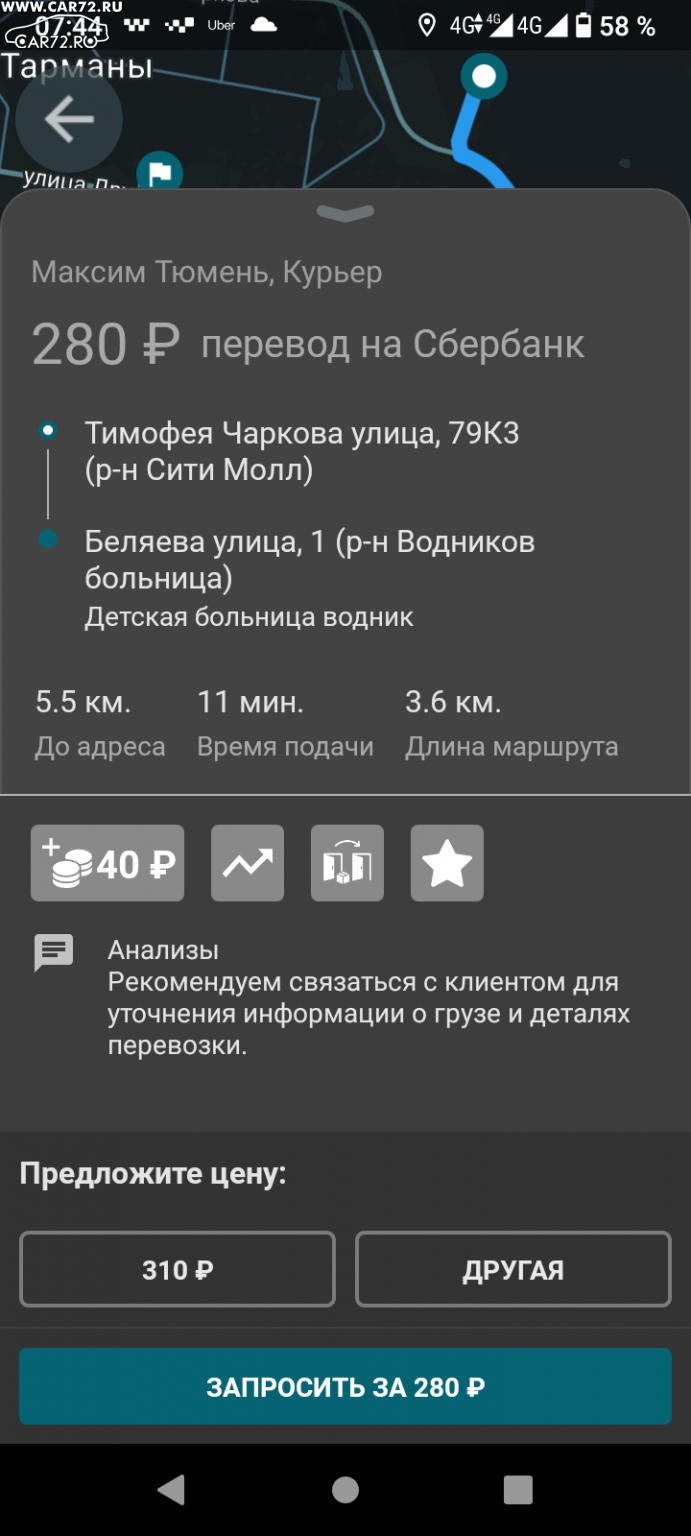The image size is (691, 1536).
Task: Choose ДРУГАЯ to enter another price
Action: (513, 1269)
